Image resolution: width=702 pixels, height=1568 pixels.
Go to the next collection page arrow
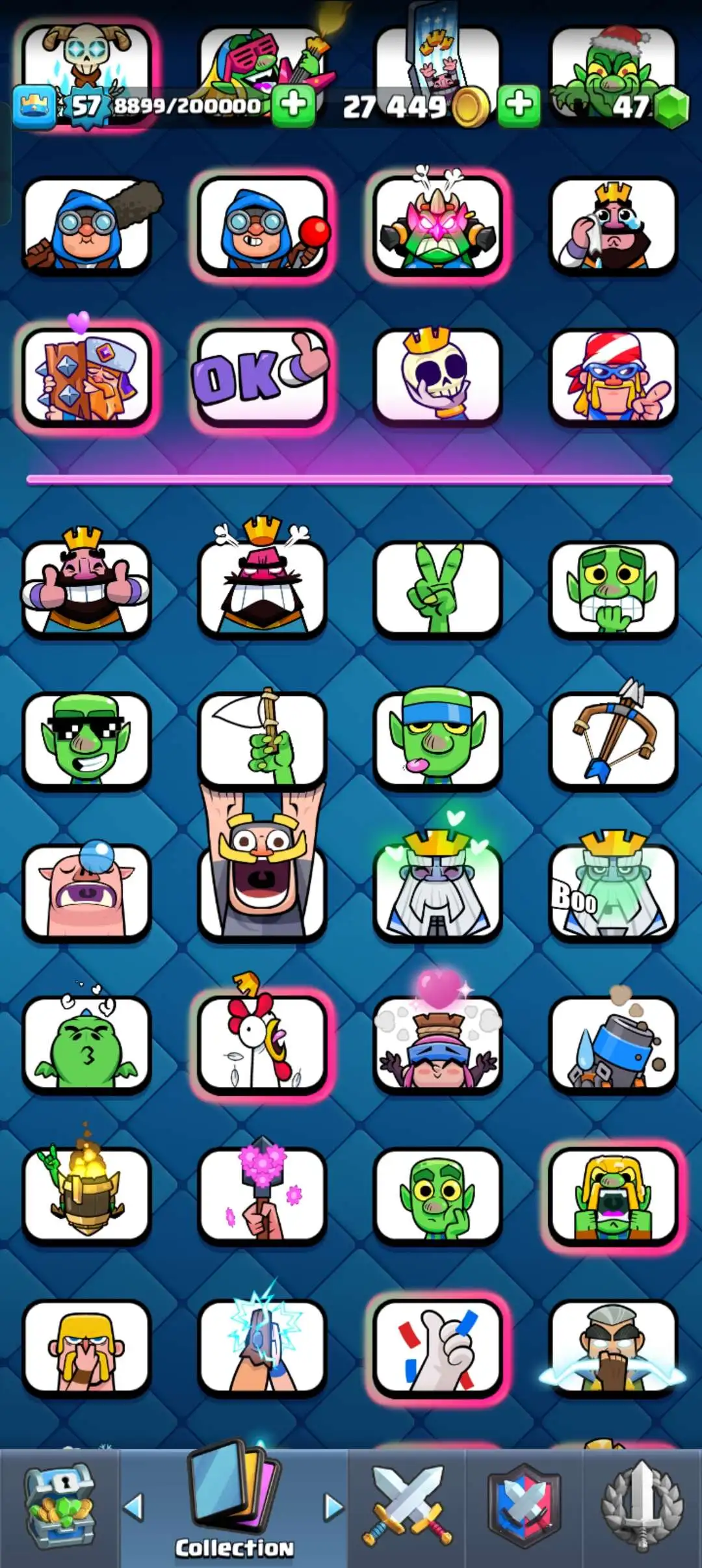click(x=333, y=1507)
